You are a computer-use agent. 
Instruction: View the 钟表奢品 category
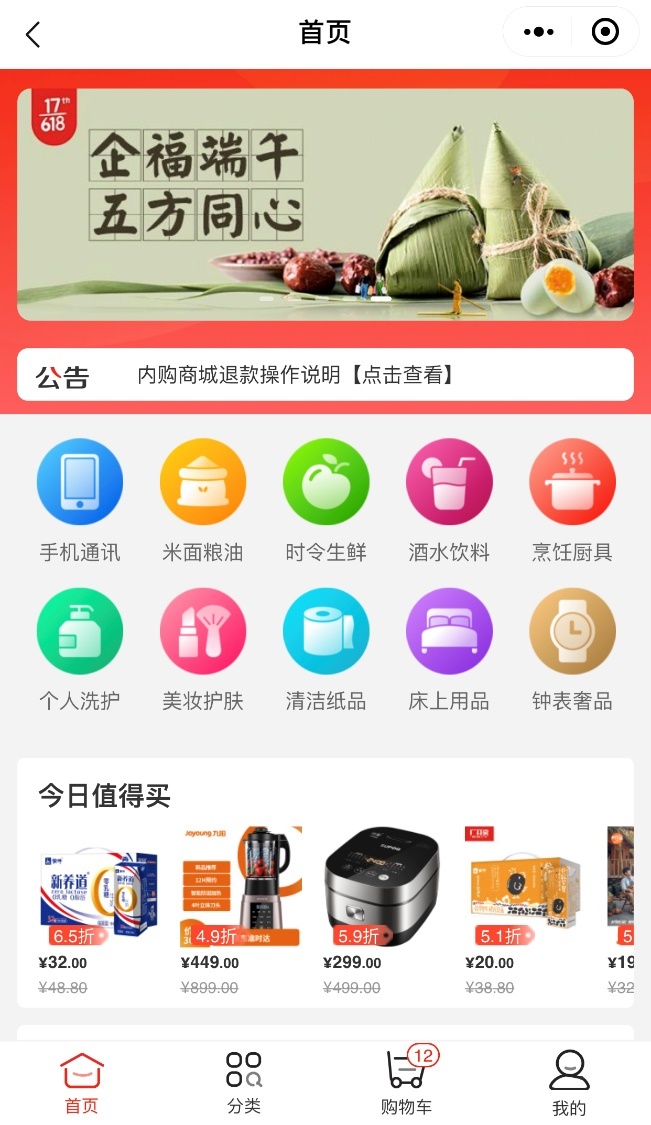(x=572, y=650)
